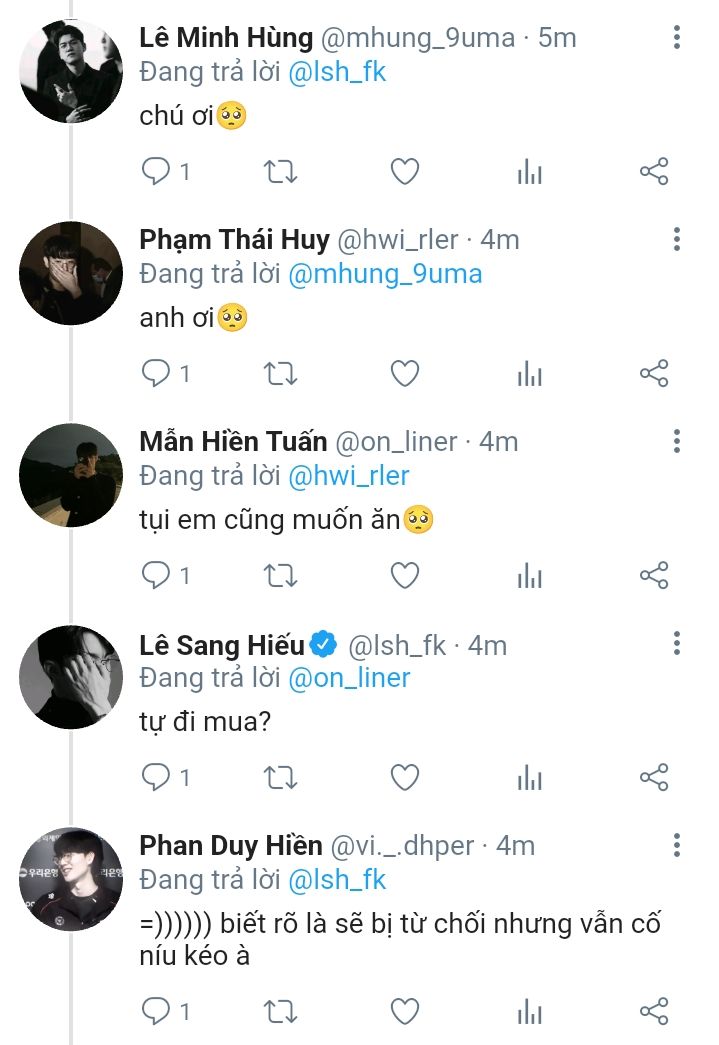
Task: Share Mẫn Hiền Tuấn's tweet
Action: (x=653, y=575)
